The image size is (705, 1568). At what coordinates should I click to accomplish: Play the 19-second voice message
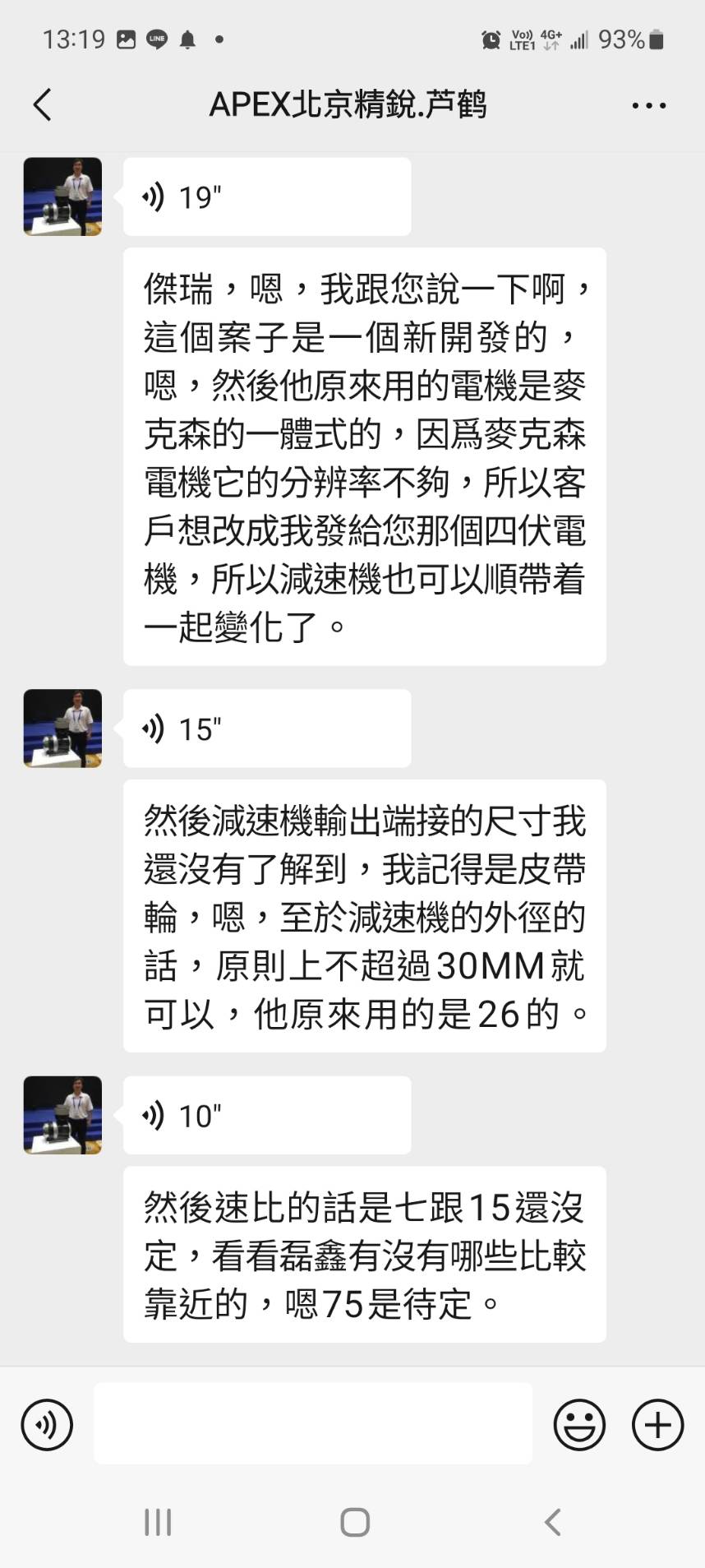point(266,197)
